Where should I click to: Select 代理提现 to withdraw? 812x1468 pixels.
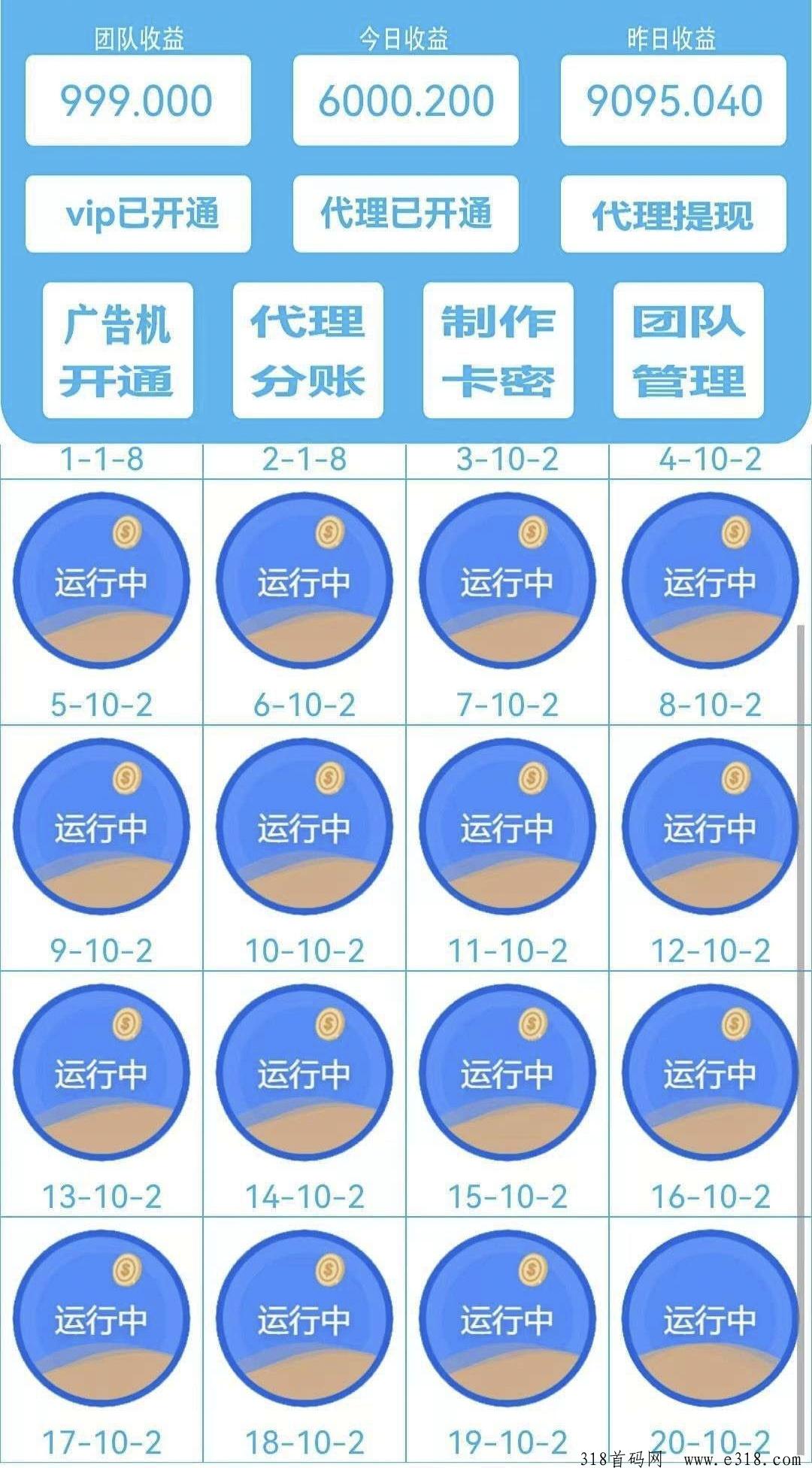click(x=674, y=214)
